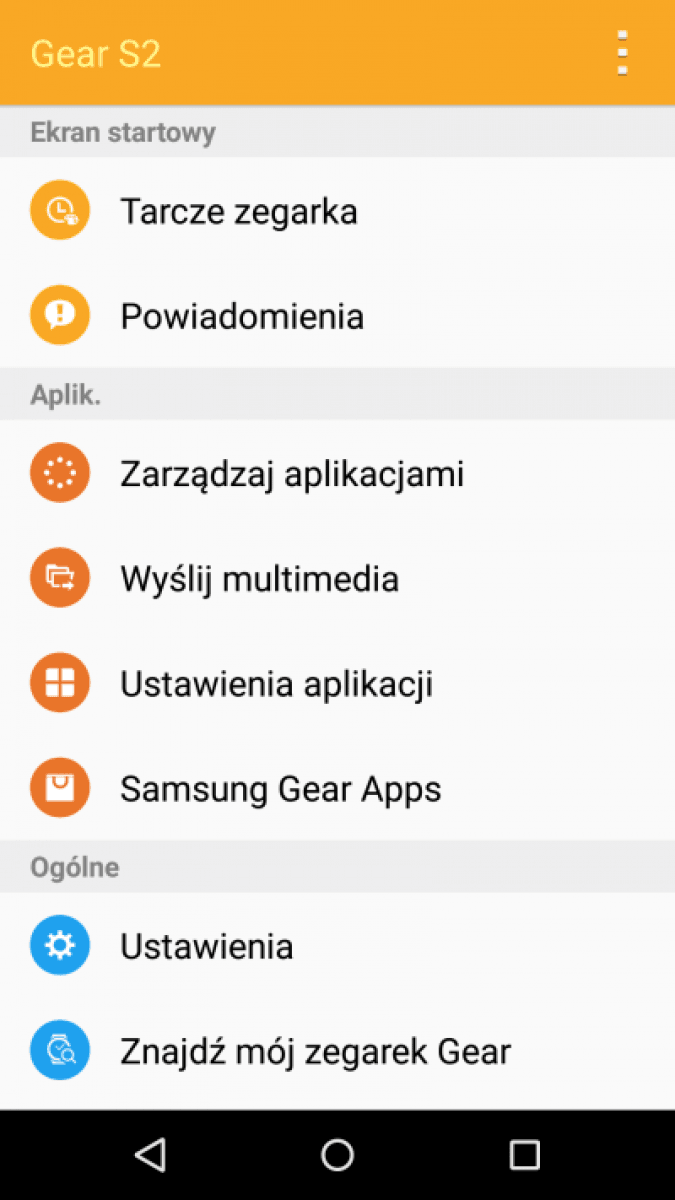Open Tarcze zegarka watch faces
Viewport: 675px width, 1200px height.
pos(337,211)
